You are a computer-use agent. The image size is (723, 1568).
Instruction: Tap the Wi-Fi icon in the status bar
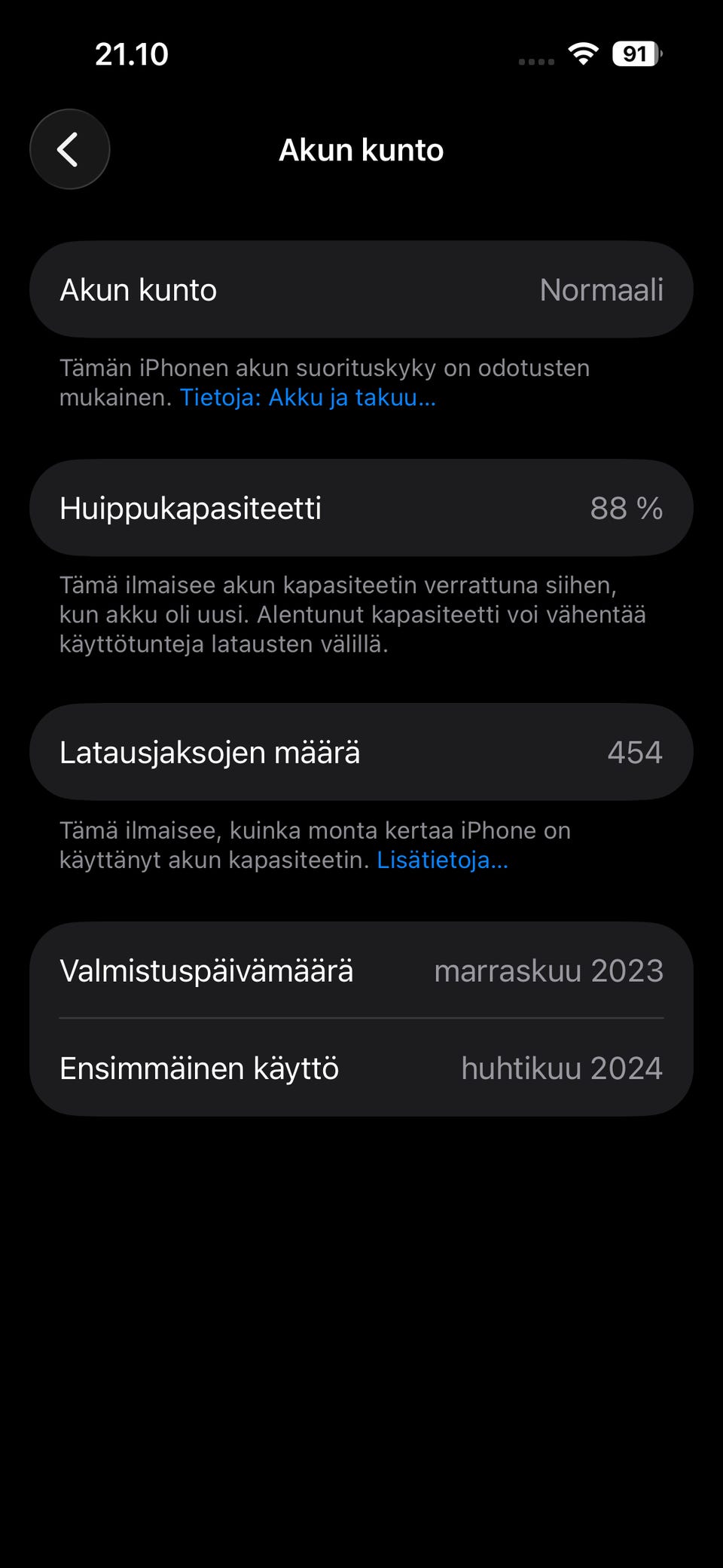pos(581,53)
